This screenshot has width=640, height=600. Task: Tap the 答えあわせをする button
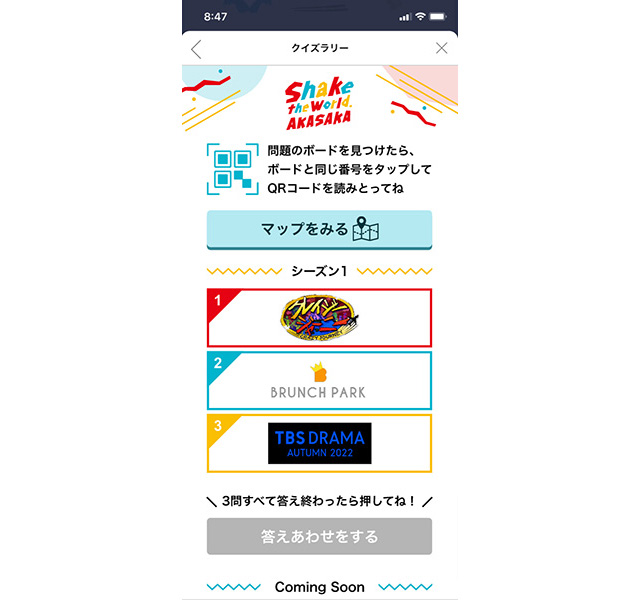point(319,537)
